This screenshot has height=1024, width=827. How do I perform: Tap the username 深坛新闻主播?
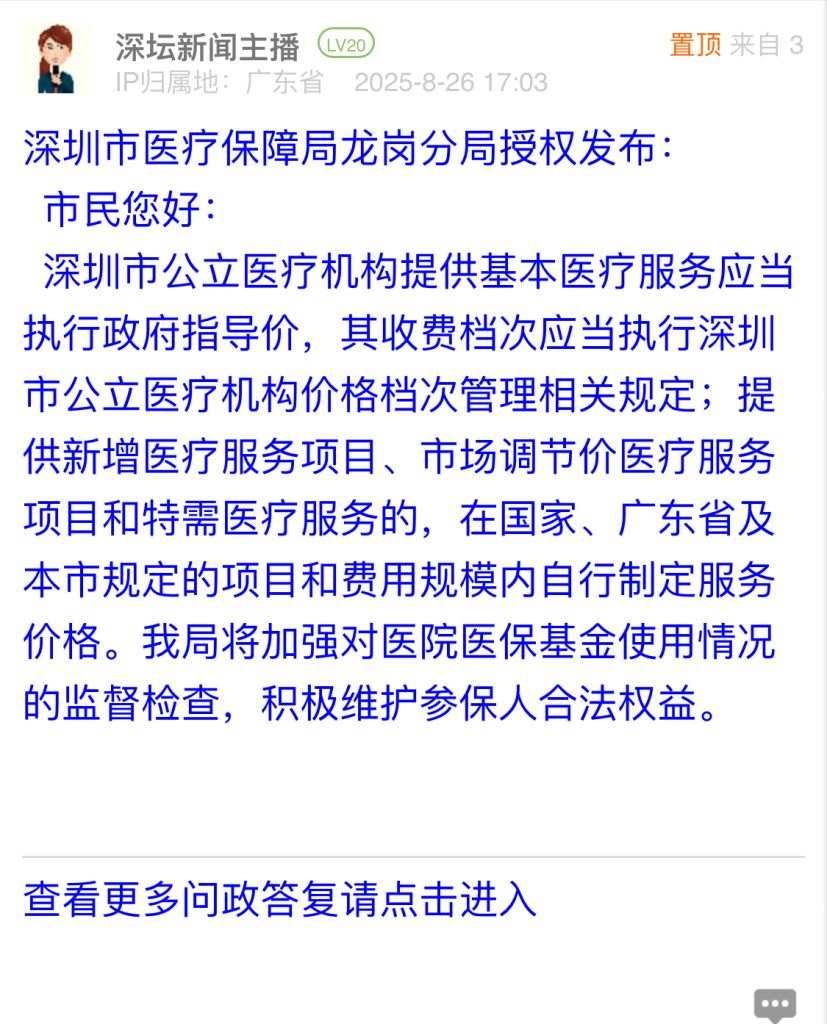(x=207, y=45)
